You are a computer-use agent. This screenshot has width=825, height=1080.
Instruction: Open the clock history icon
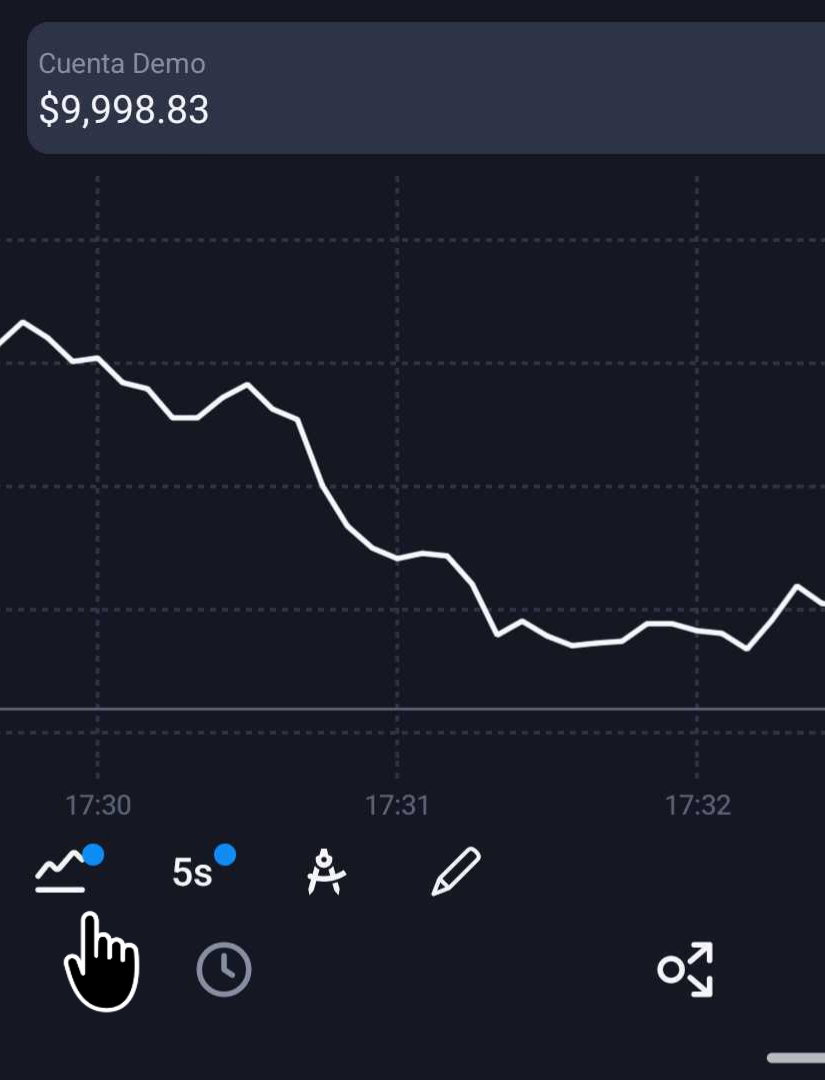click(224, 969)
